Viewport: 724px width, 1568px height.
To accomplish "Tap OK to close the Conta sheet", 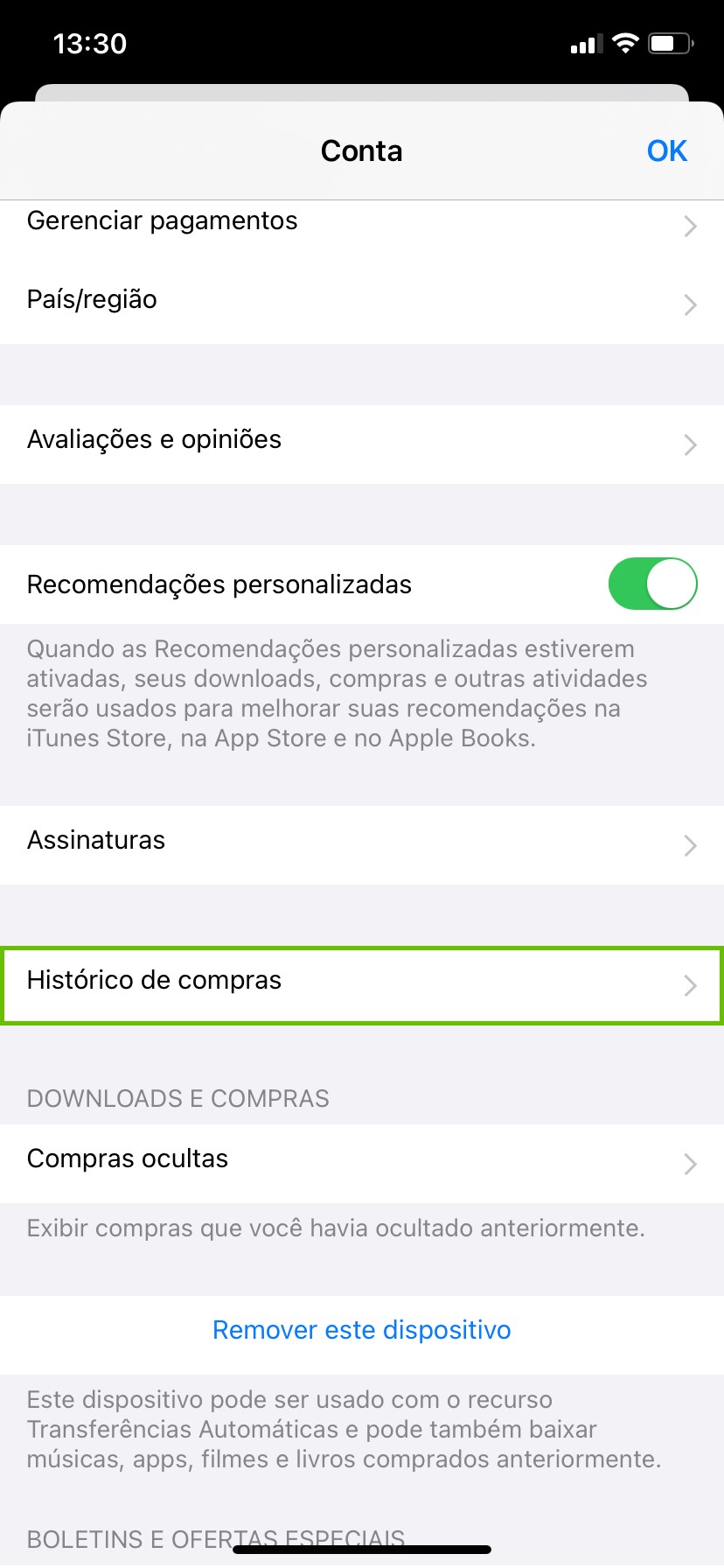I will 666,151.
